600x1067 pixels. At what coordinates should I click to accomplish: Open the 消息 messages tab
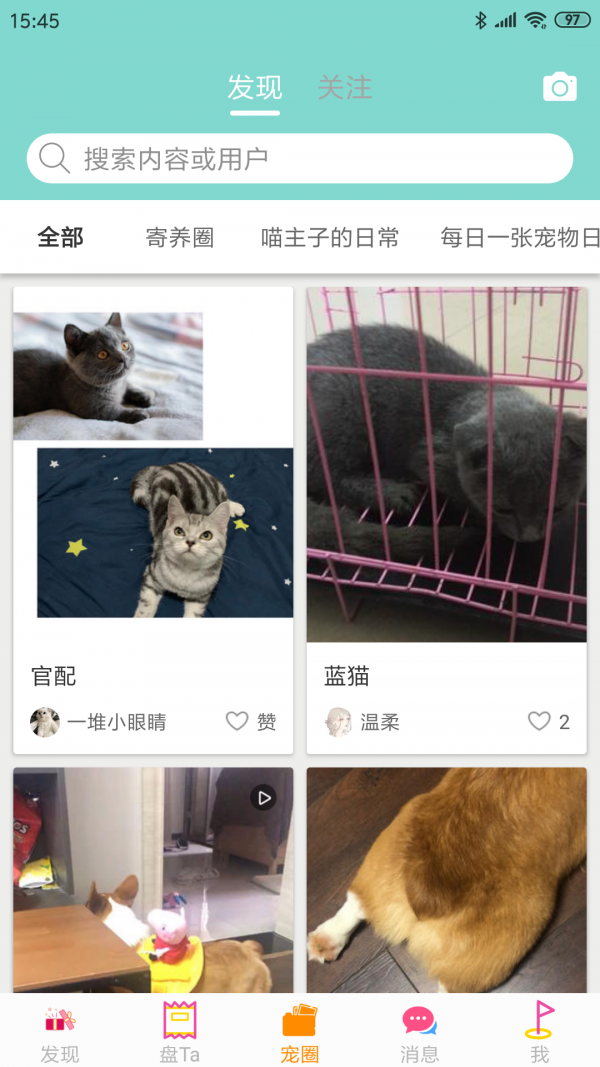(419, 1033)
